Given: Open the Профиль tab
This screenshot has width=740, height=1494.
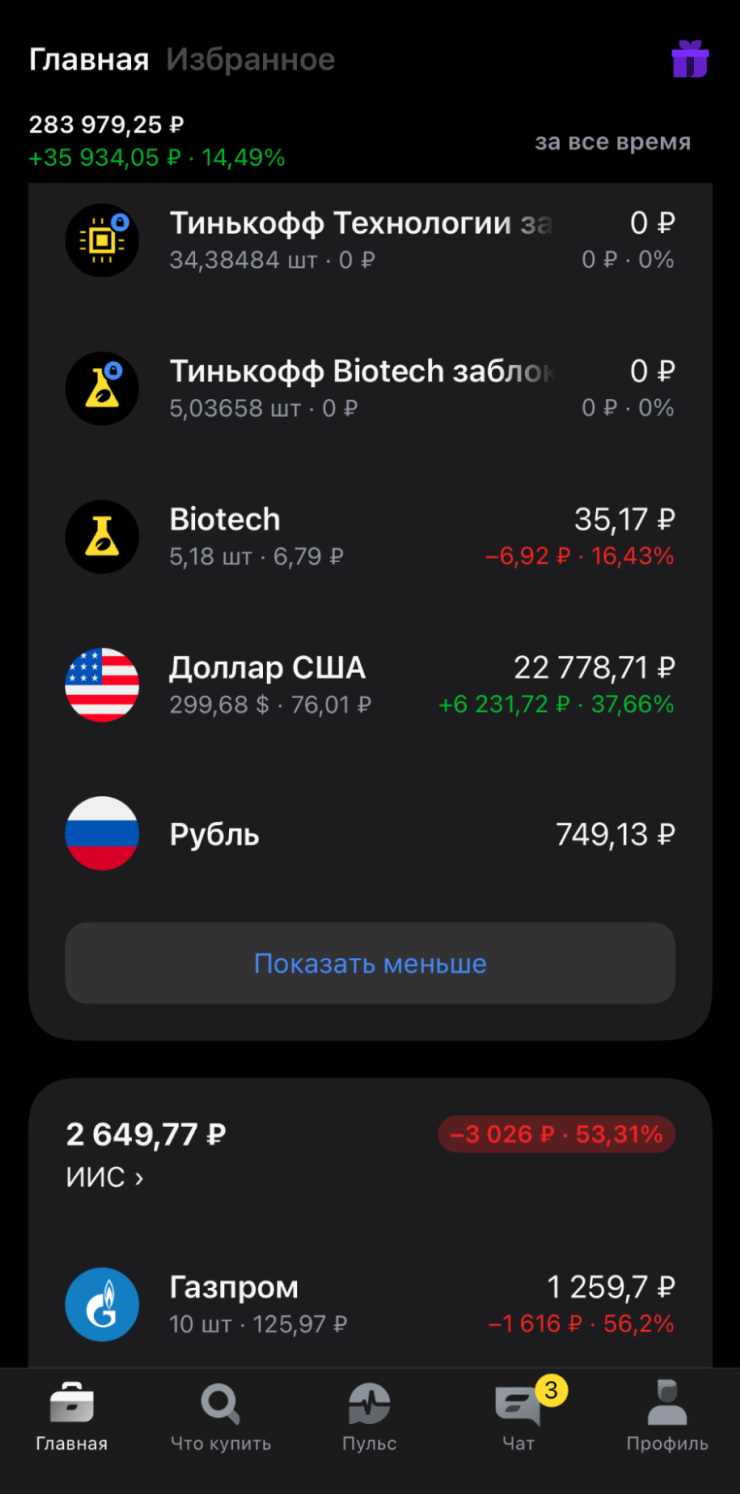Looking at the screenshot, I should click(x=667, y=1417).
